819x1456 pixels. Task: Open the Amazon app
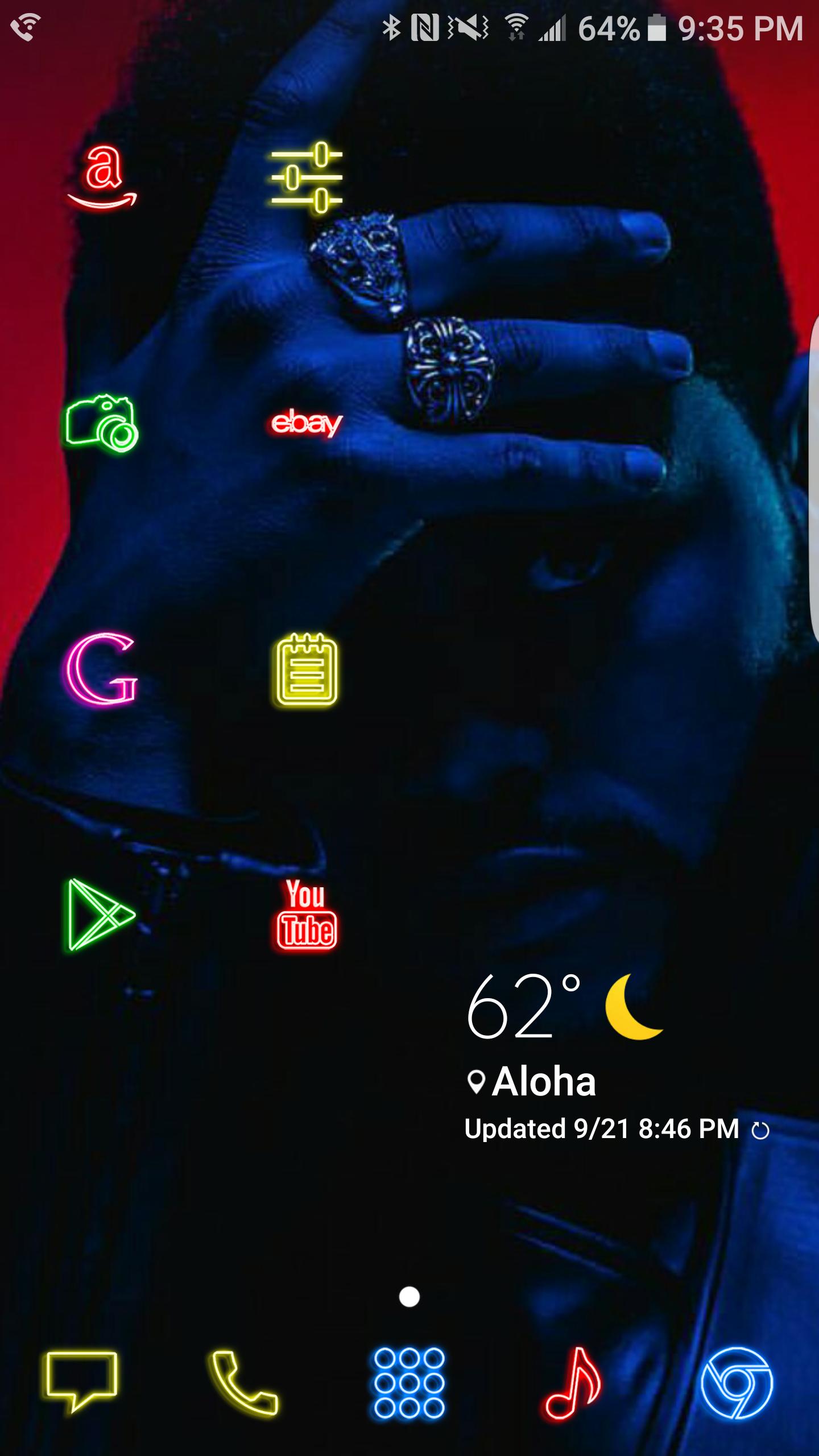102,177
